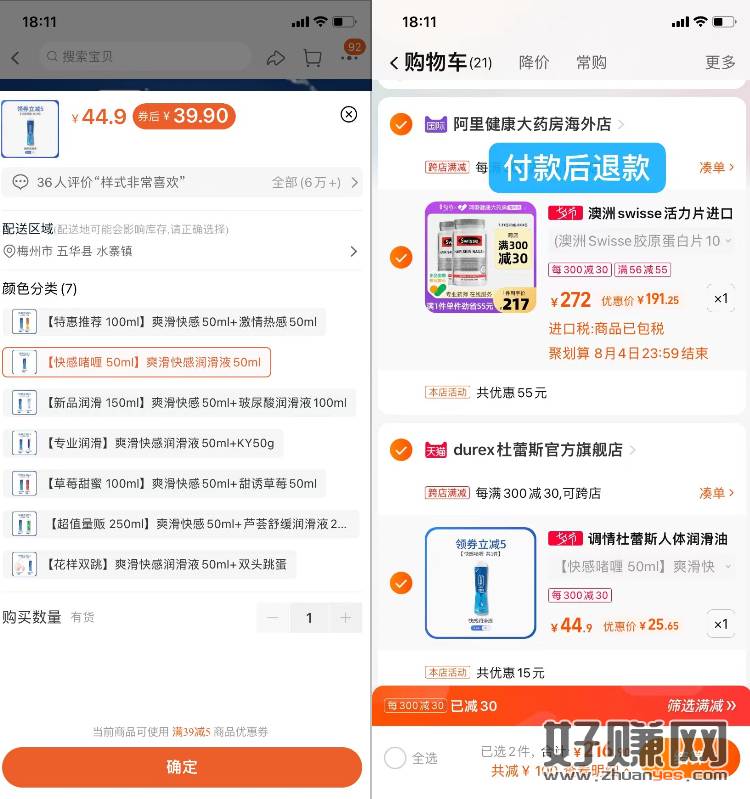Pick the 花样双跳 option
The image size is (750, 799).
point(150,564)
